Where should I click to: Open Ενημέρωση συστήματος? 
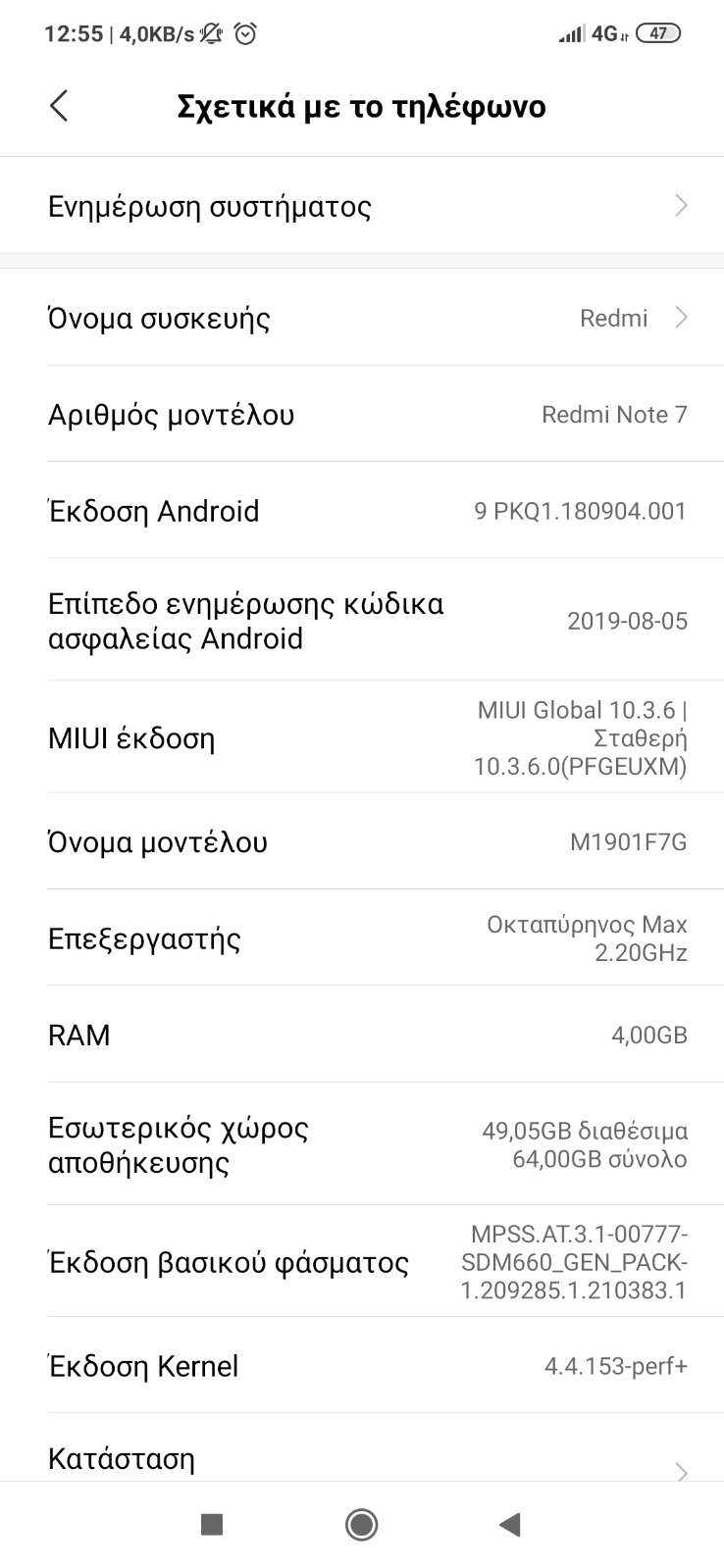[x=362, y=207]
